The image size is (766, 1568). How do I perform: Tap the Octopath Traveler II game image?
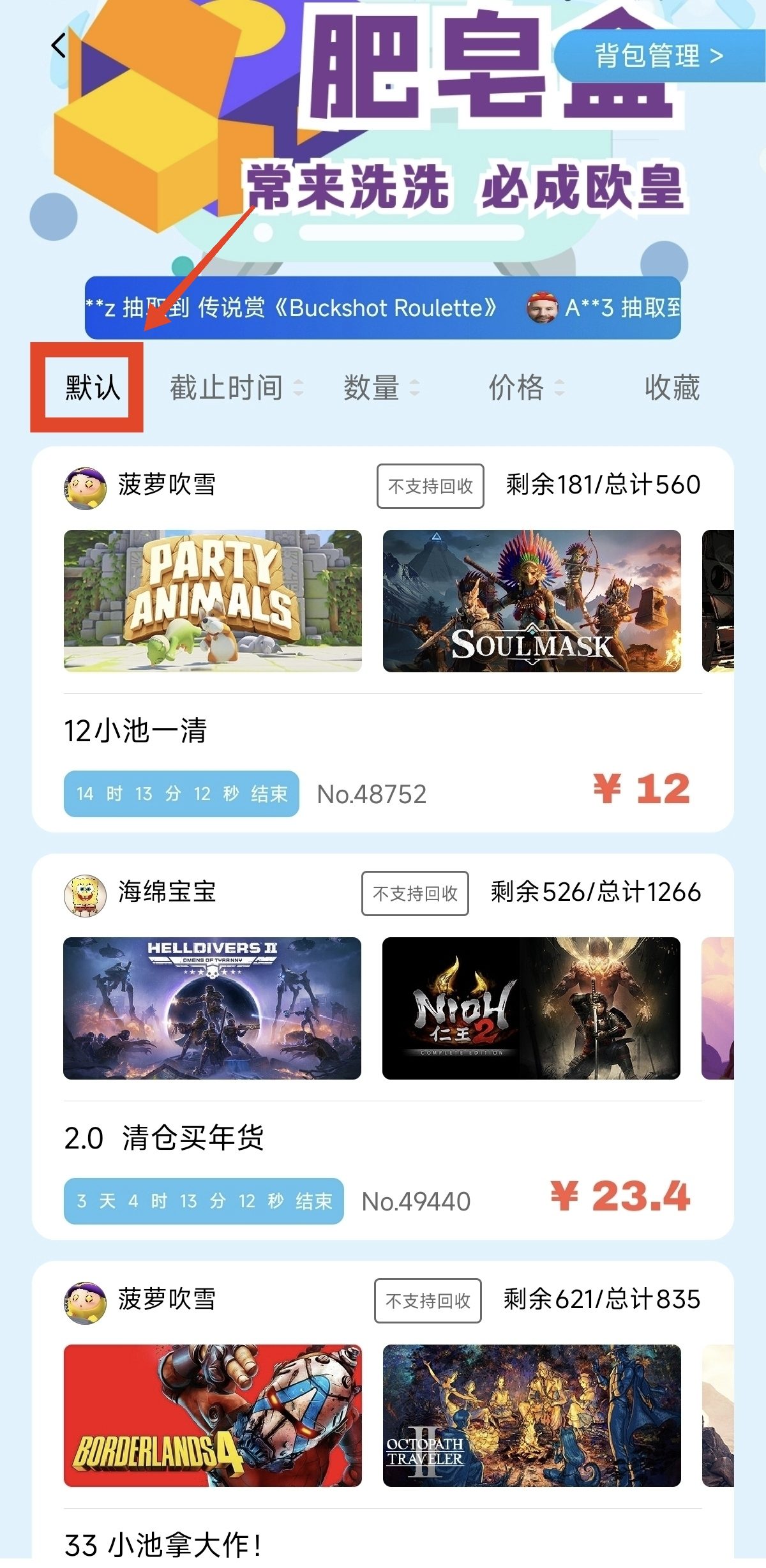(x=532, y=1415)
